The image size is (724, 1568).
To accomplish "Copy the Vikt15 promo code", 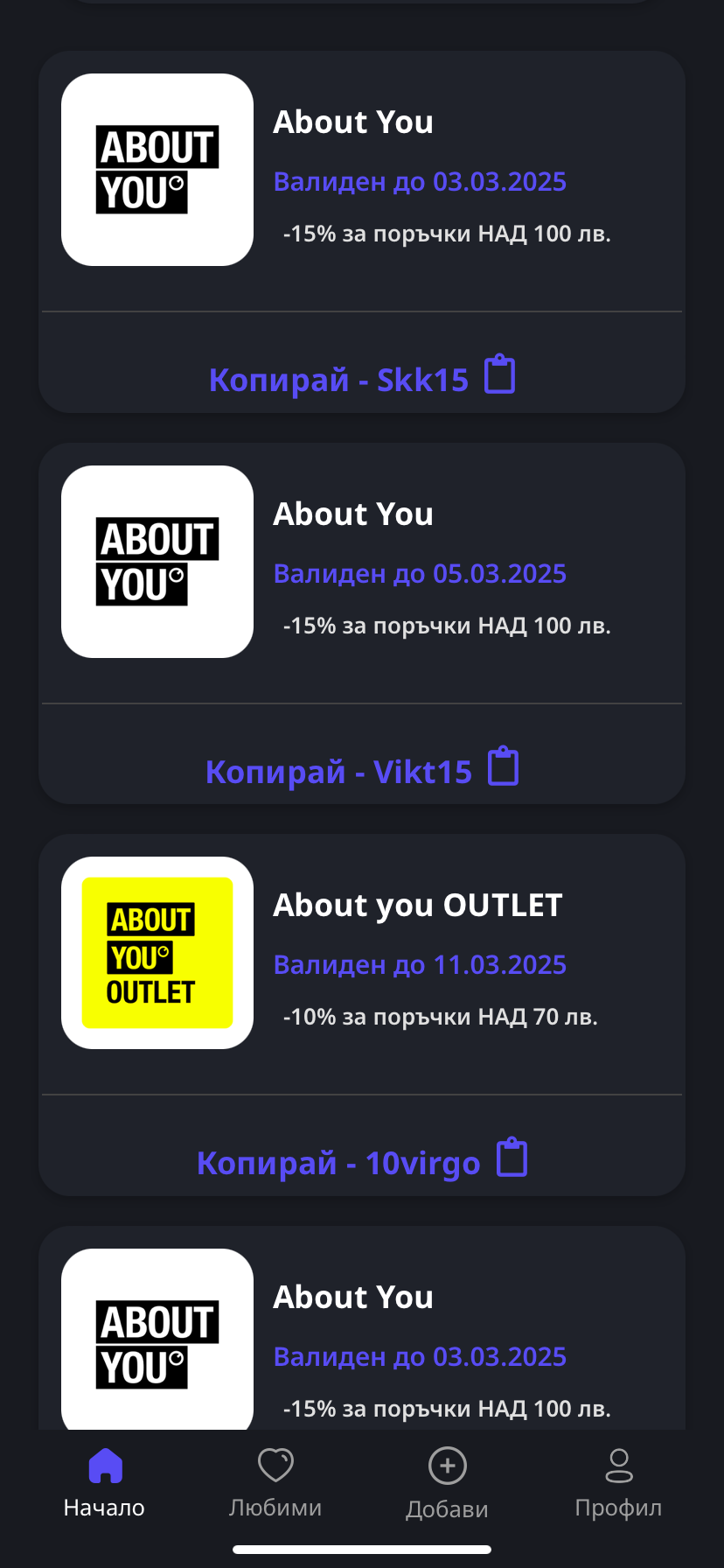I will click(362, 771).
